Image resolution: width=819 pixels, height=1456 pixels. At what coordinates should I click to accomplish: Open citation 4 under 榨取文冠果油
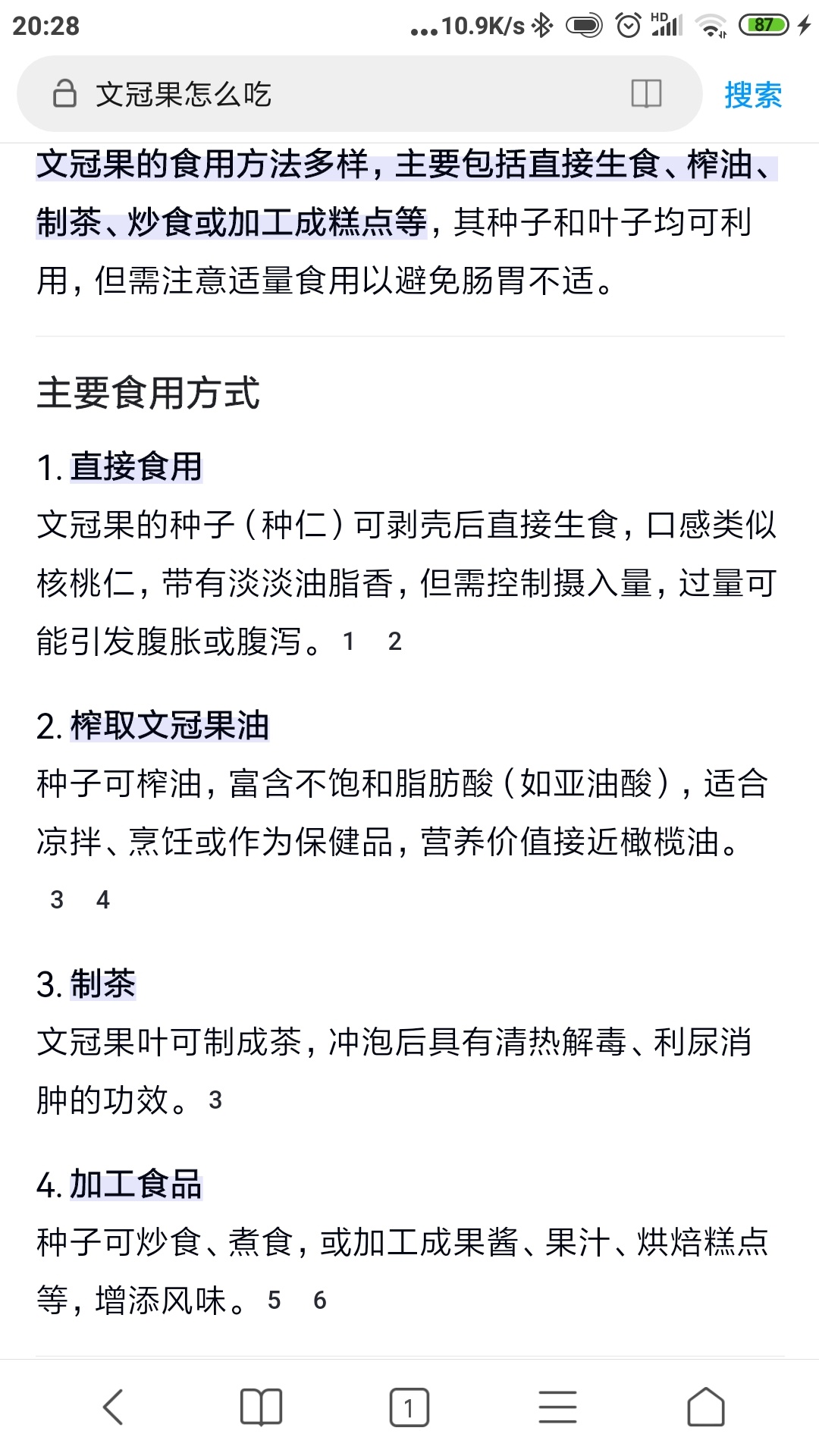103,900
